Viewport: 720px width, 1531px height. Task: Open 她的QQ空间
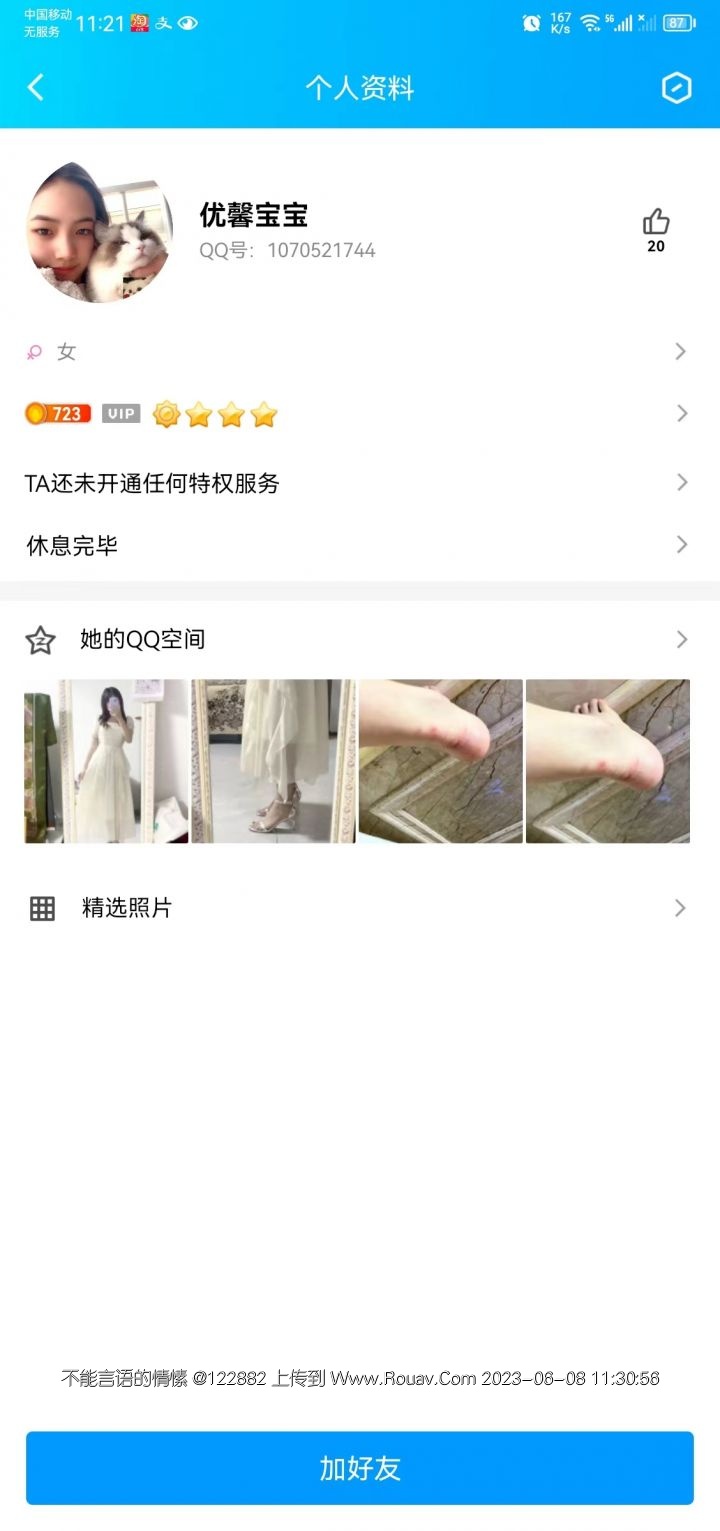(360, 640)
